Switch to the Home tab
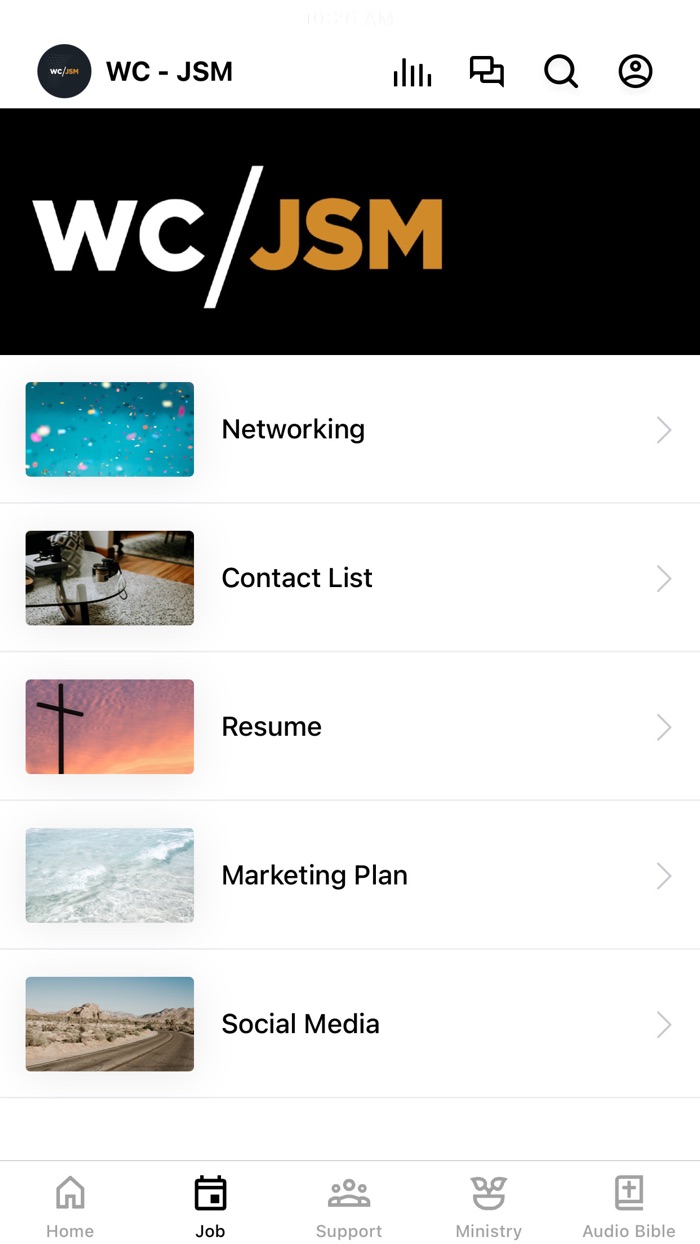 pos(70,1206)
